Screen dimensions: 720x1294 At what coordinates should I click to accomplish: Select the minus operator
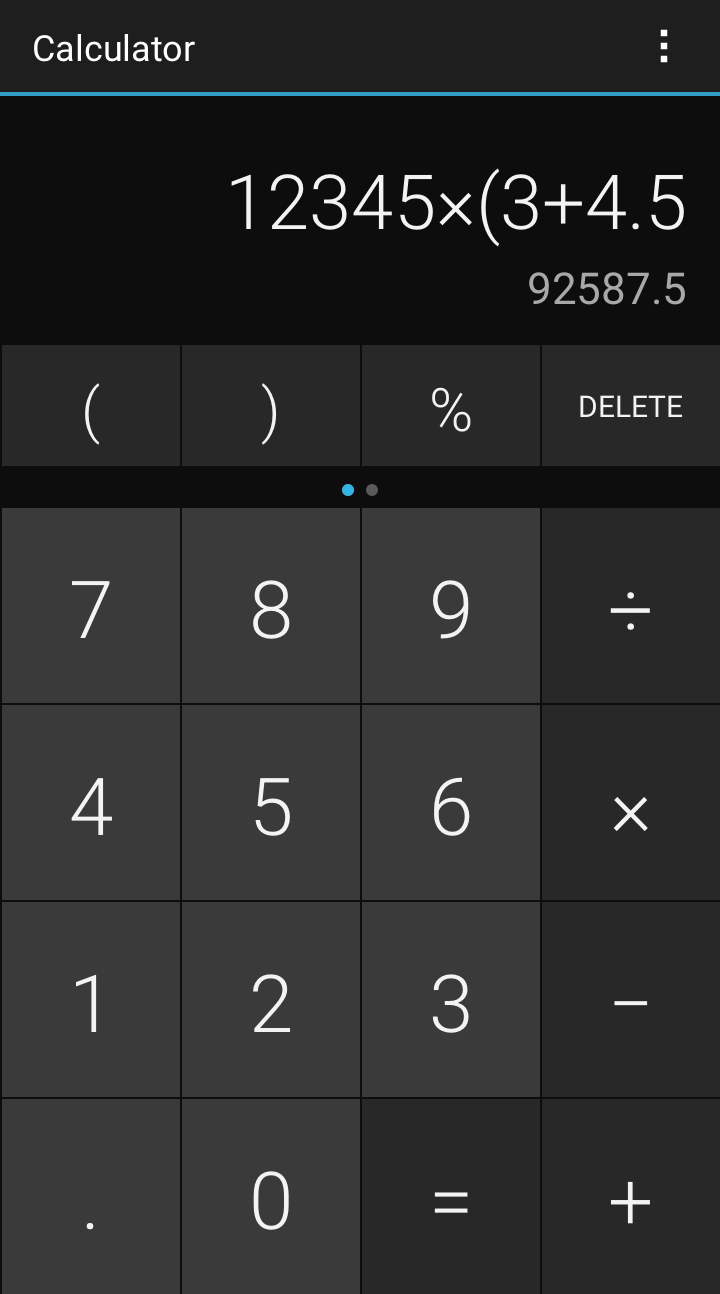(631, 1000)
